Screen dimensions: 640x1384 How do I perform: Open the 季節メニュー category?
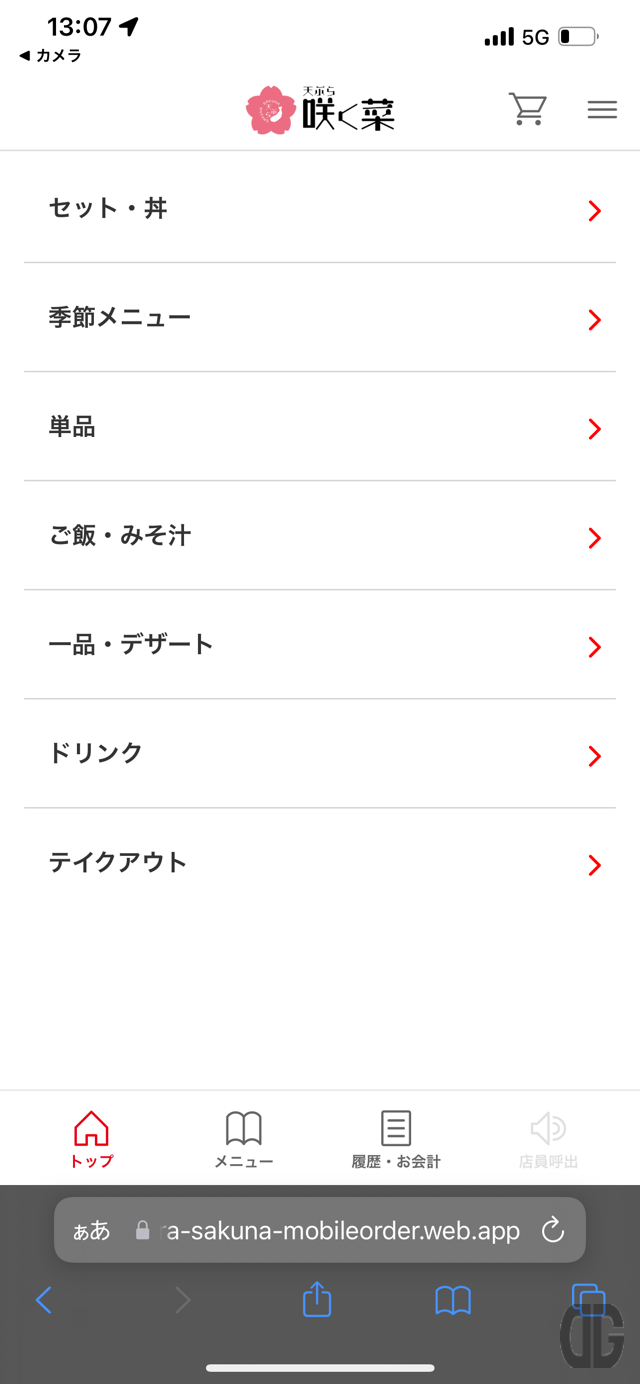[x=320, y=318]
